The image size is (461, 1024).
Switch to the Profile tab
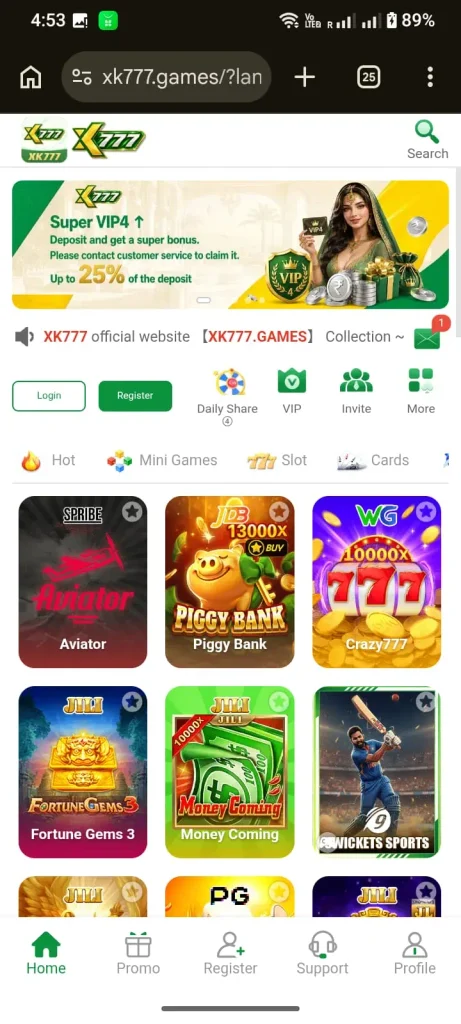(x=415, y=954)
